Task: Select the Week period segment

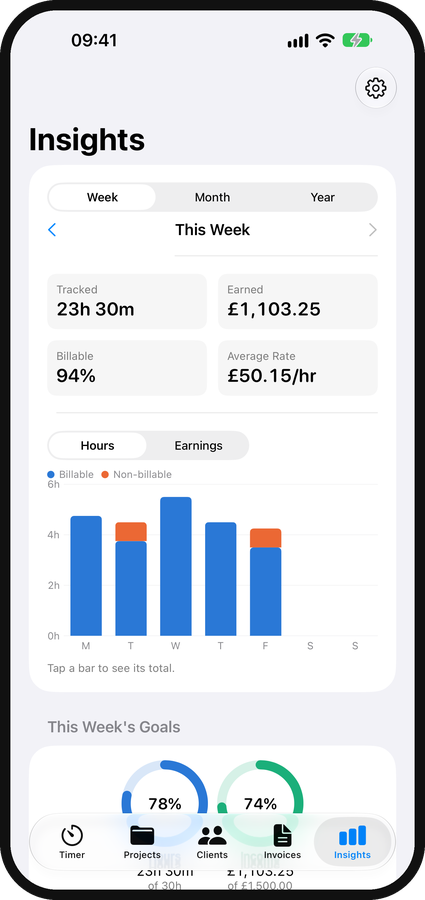Action: (x=102, y=197)
